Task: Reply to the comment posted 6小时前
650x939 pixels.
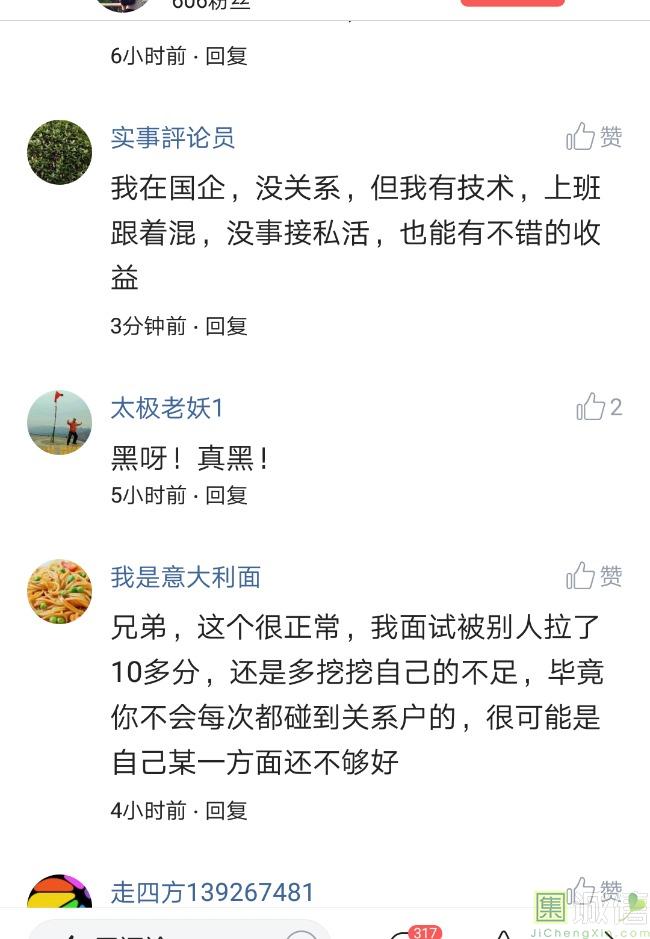Action: pos(226,56)
